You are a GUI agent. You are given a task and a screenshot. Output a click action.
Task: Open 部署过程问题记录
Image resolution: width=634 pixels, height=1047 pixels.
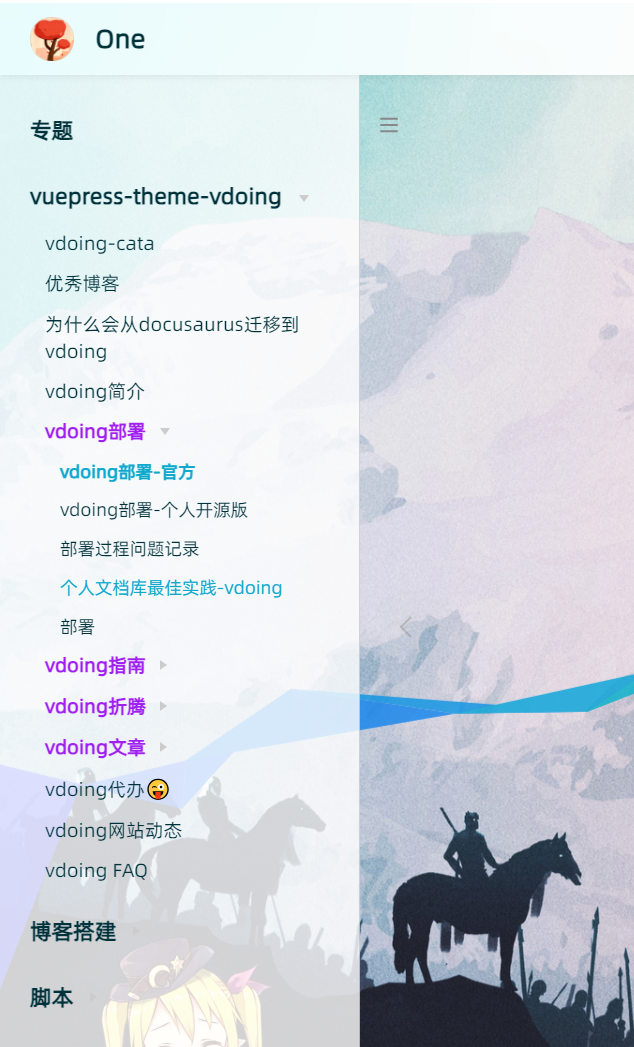[x=129, y=549]
